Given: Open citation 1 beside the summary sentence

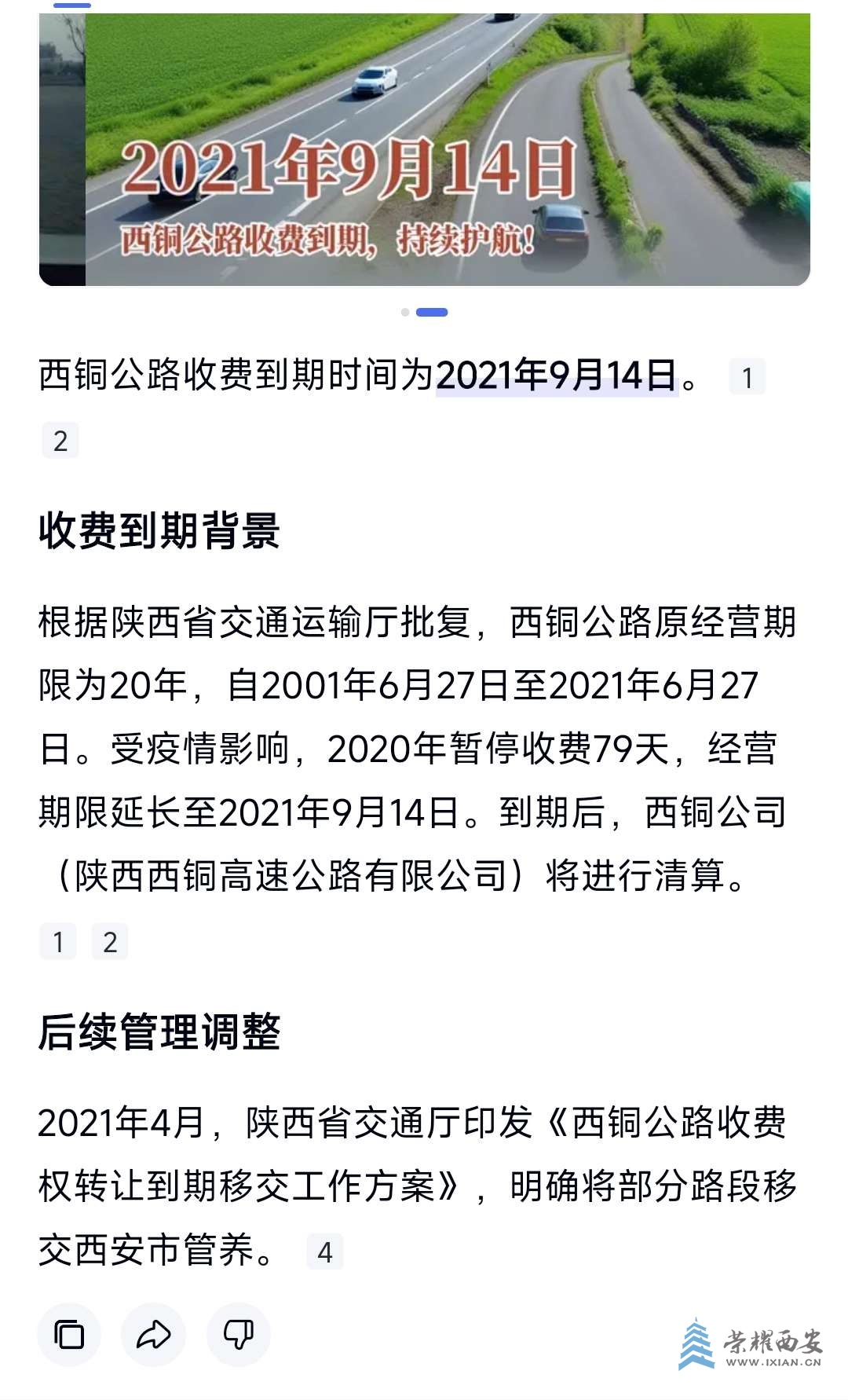Looking at the screenshot, I should pos(747,377).
